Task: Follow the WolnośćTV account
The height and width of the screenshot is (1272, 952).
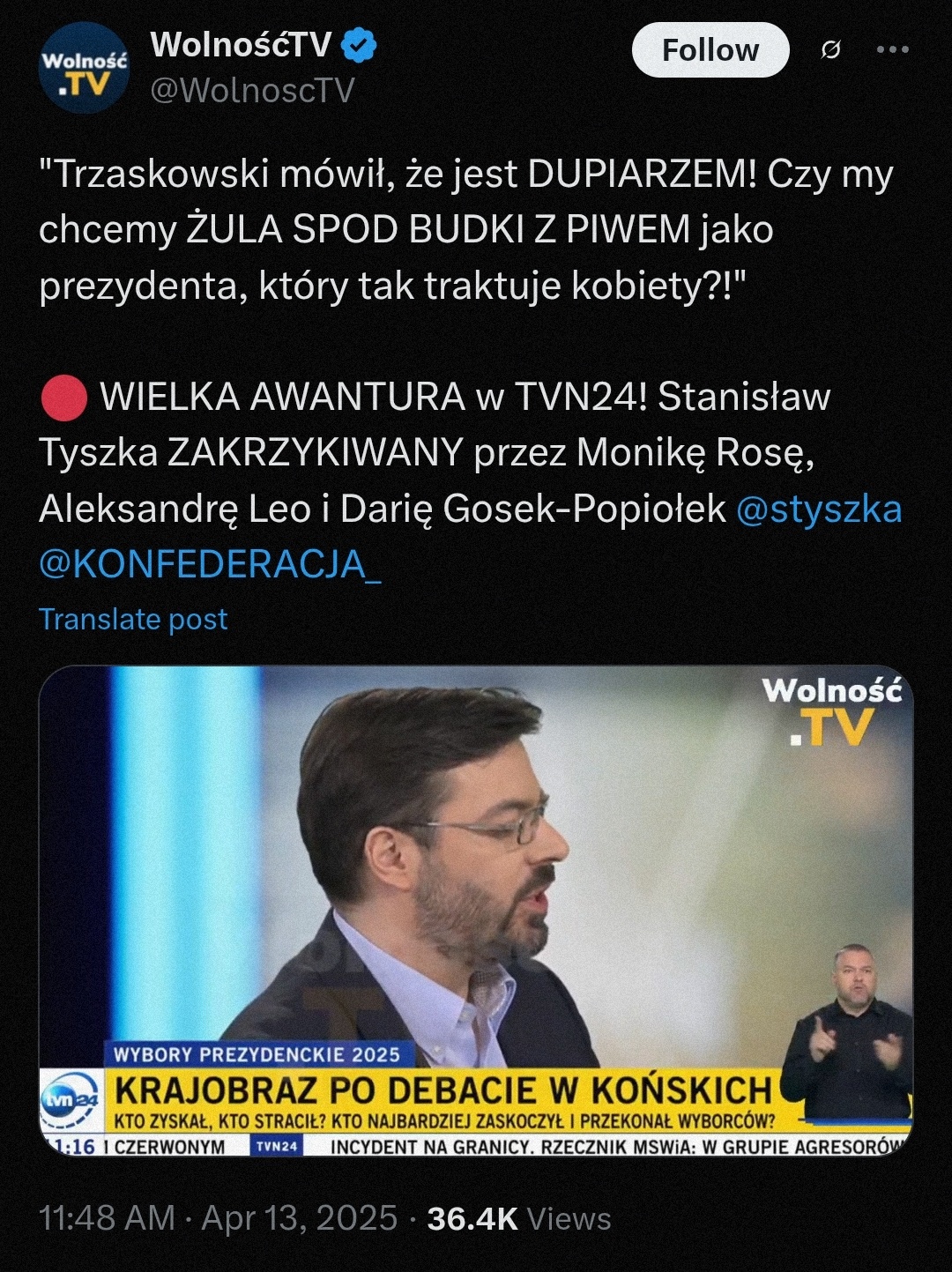Action: click(x=710, y=50)
